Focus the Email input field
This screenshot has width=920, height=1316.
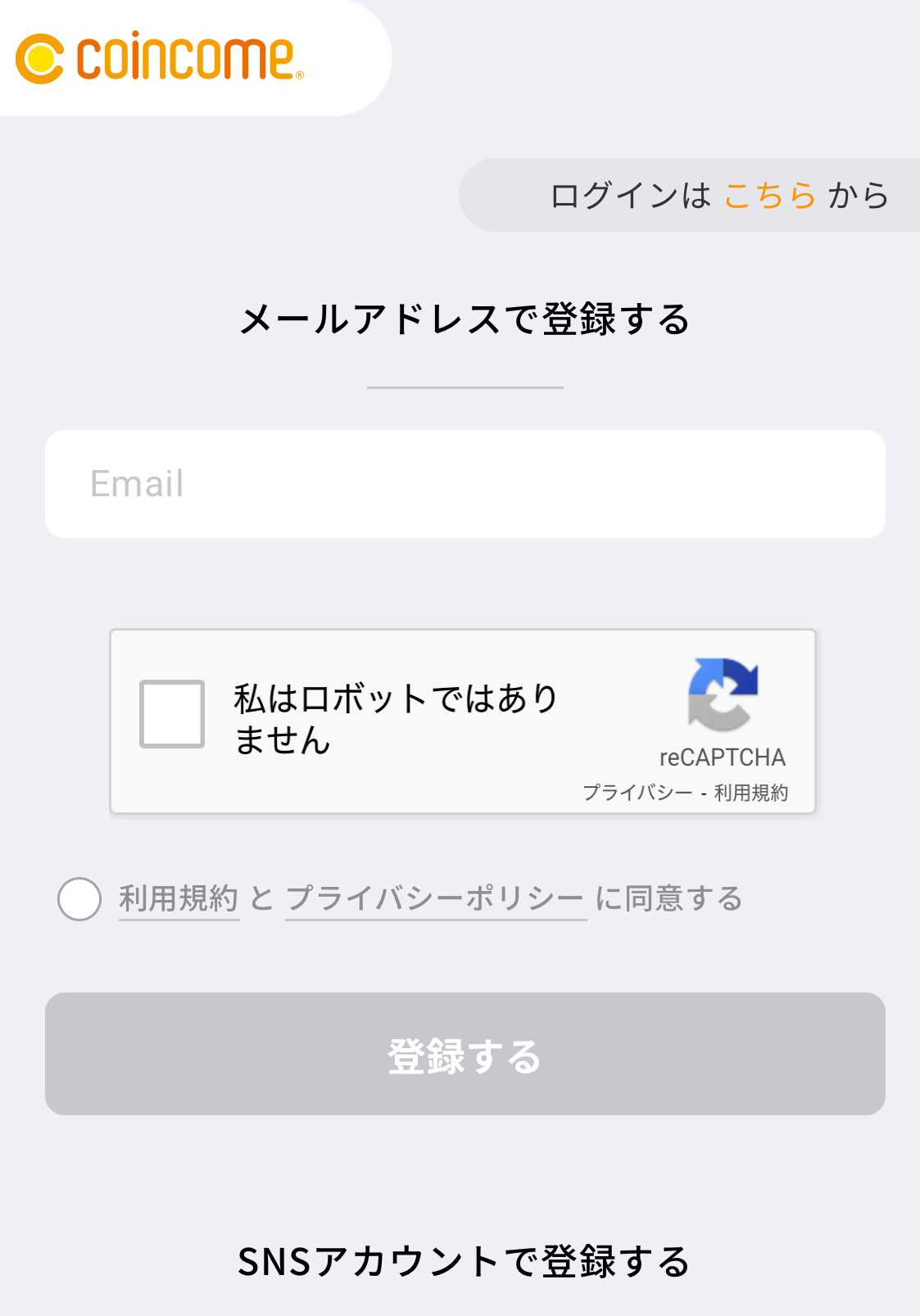click(x=464, y=483)
